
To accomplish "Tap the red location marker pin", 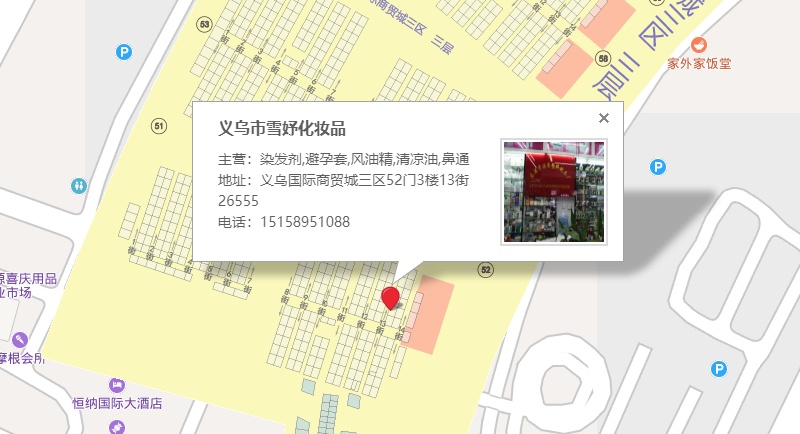I will click(390, 298).
